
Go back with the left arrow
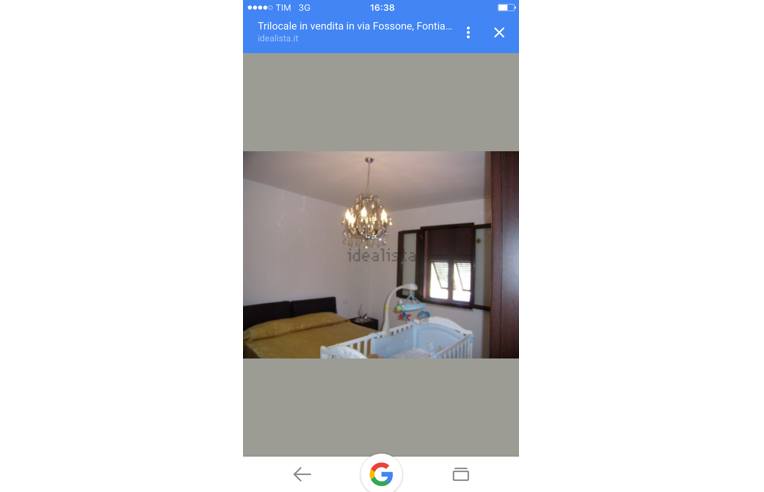302,474
